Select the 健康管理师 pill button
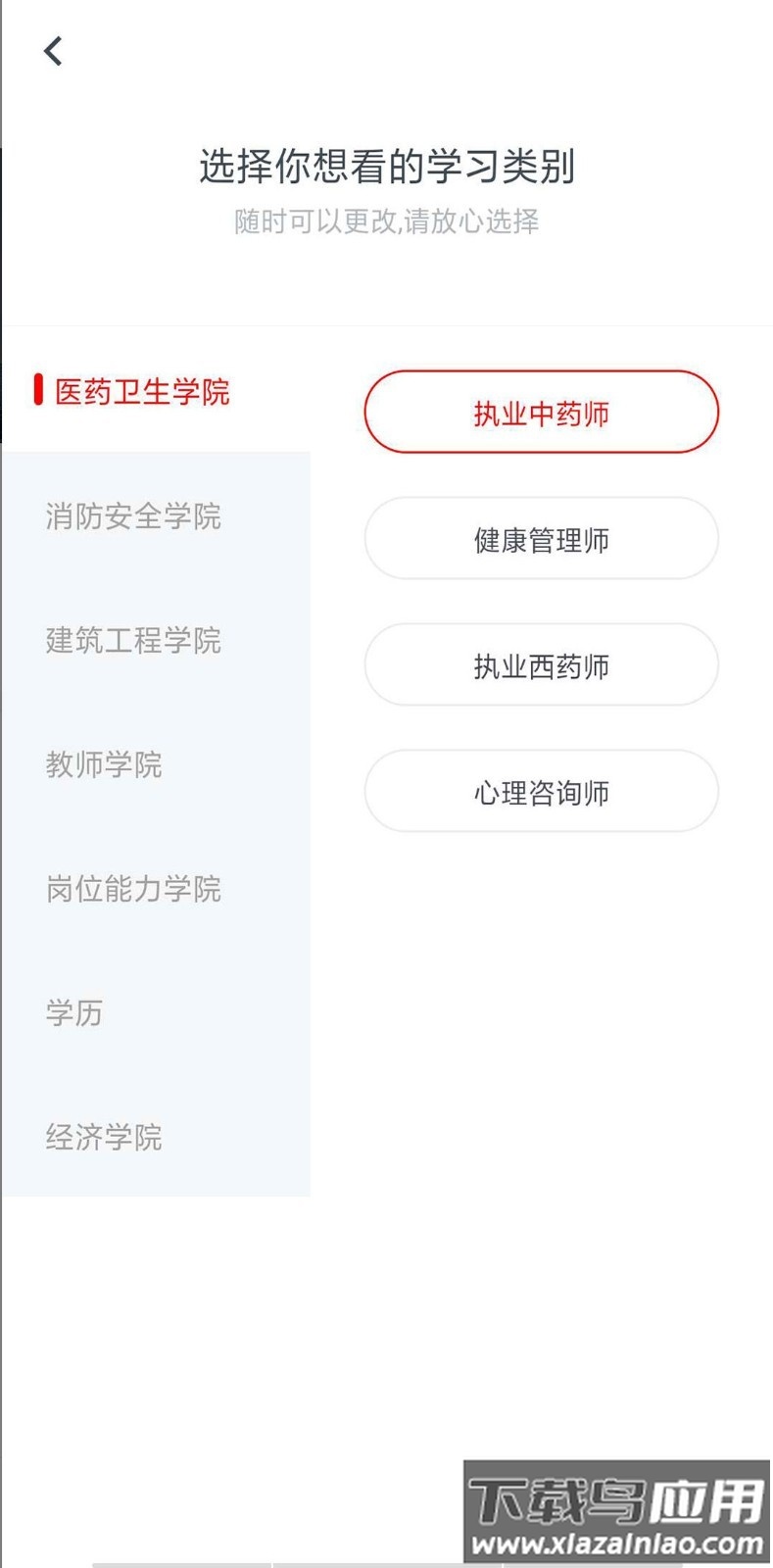Viewport: 773px width, 1568px height. pos(540,538)
